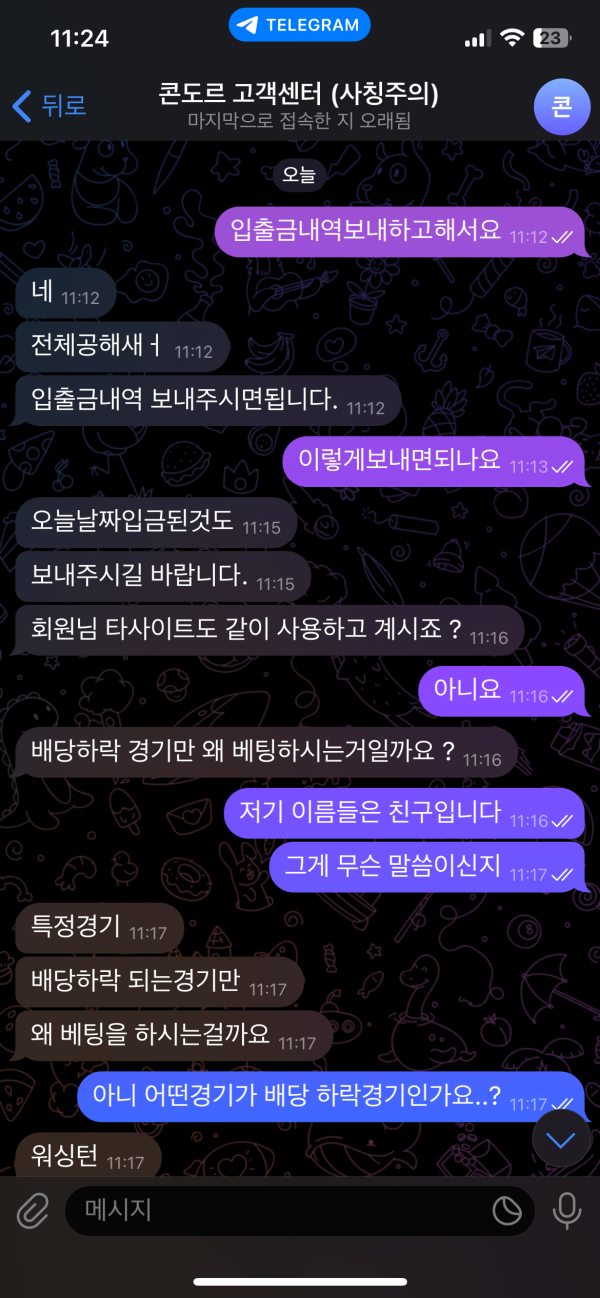Tap the microphone voice message button

[567, 1211]
